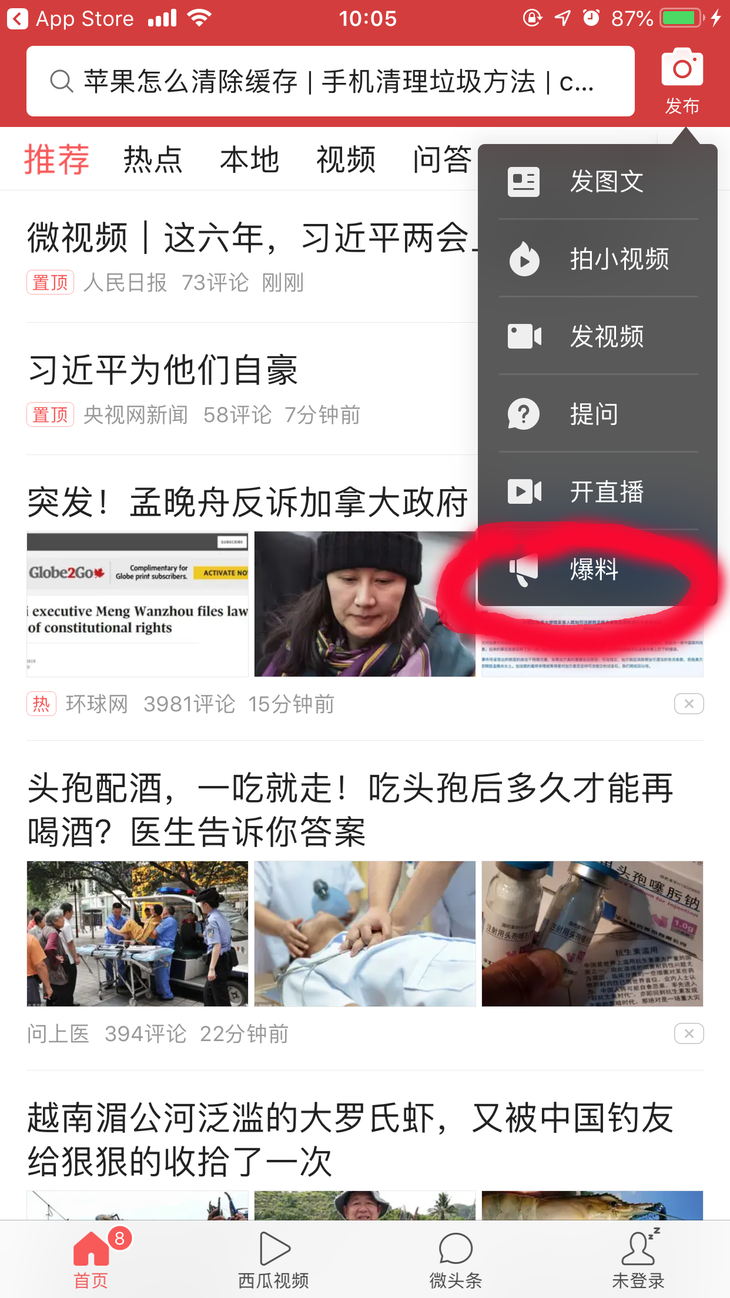Open 提问 to ask a question

[x=598, y=414]
